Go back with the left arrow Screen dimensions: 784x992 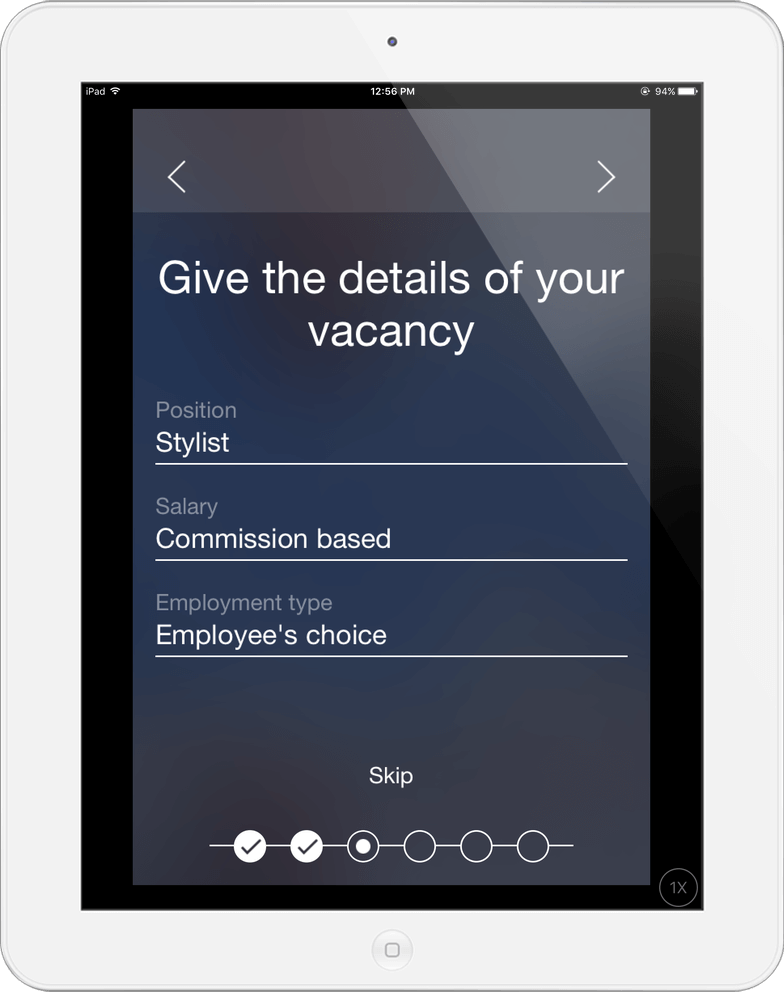click(177, 177)
